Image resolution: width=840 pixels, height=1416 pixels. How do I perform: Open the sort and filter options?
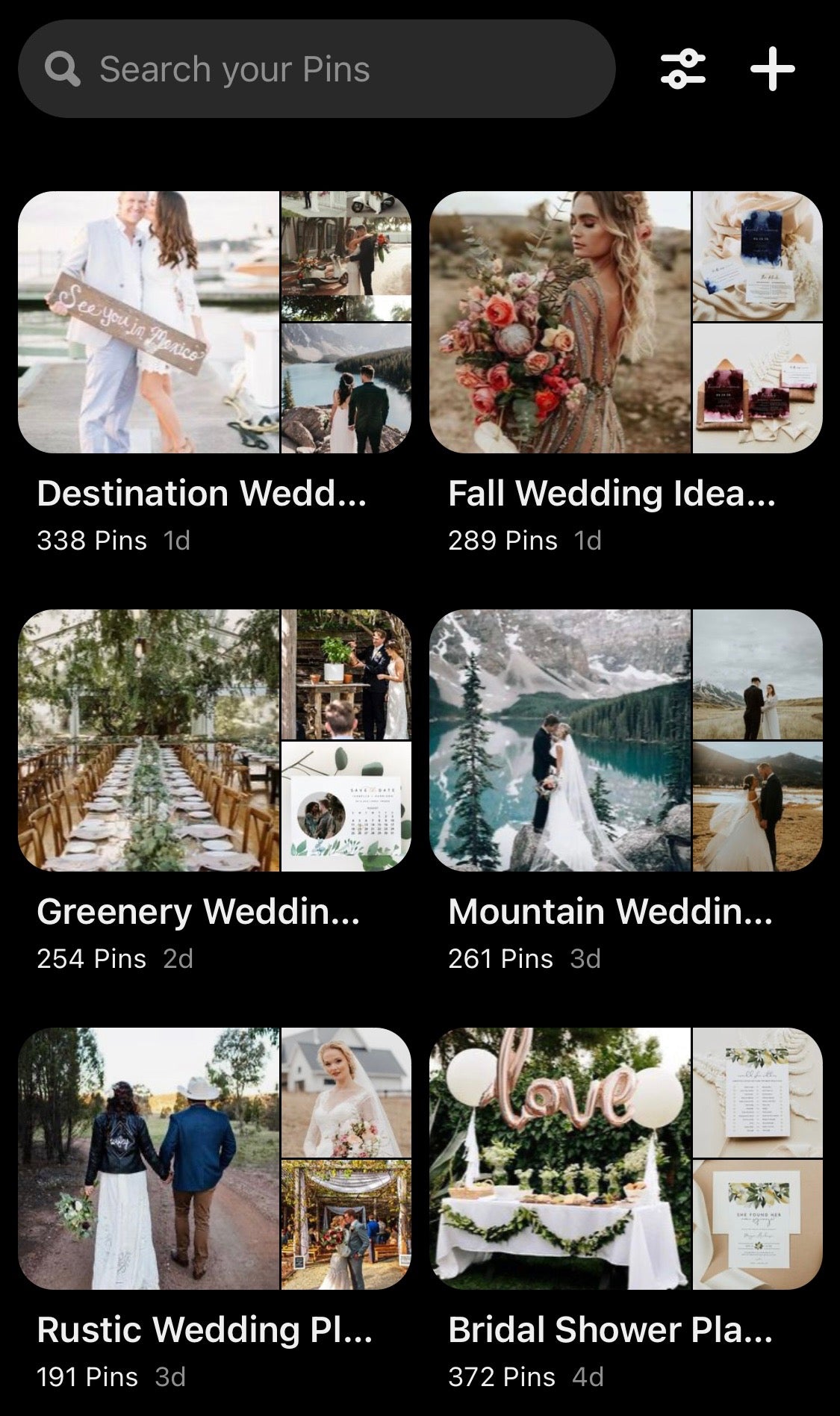(682, 69)
